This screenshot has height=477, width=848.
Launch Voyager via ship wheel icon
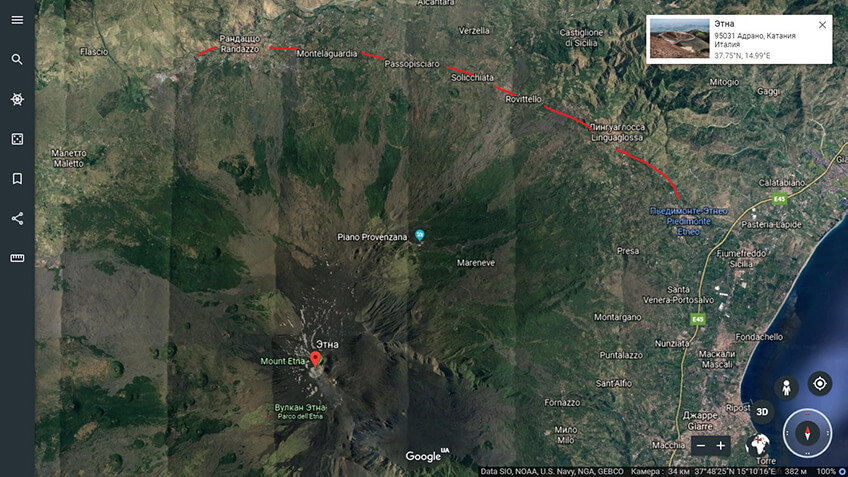pos(17,99)
